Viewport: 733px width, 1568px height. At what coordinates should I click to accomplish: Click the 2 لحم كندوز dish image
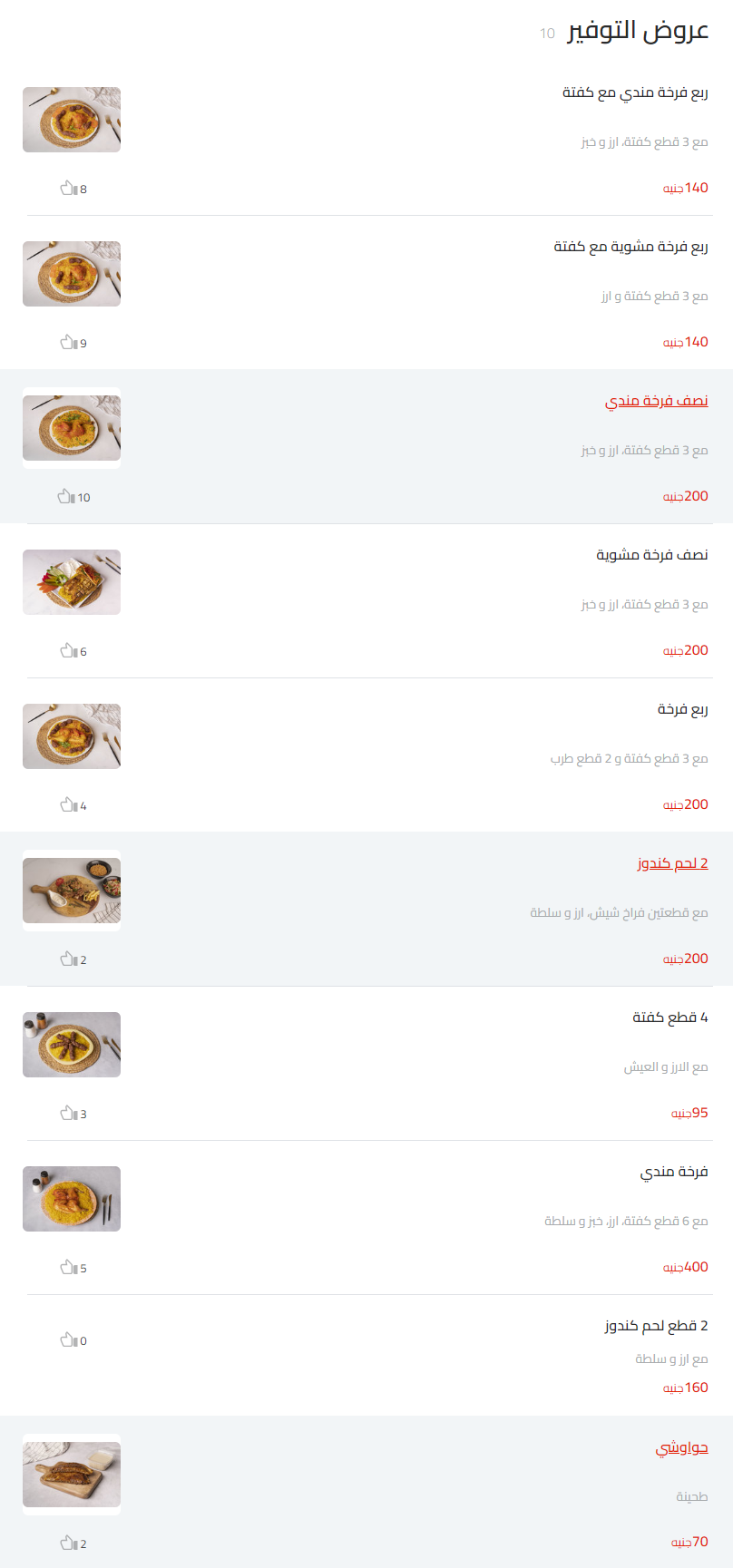(72, 891)
